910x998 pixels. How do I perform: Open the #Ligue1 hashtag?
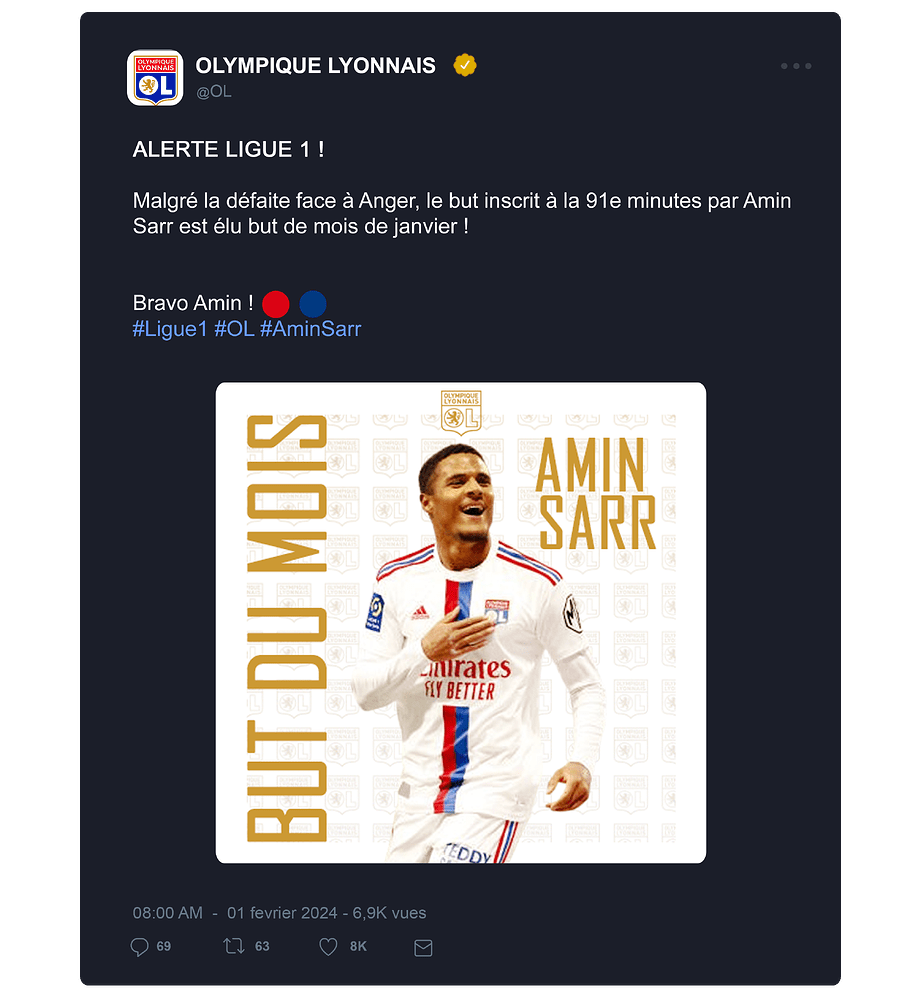point(170,329)
